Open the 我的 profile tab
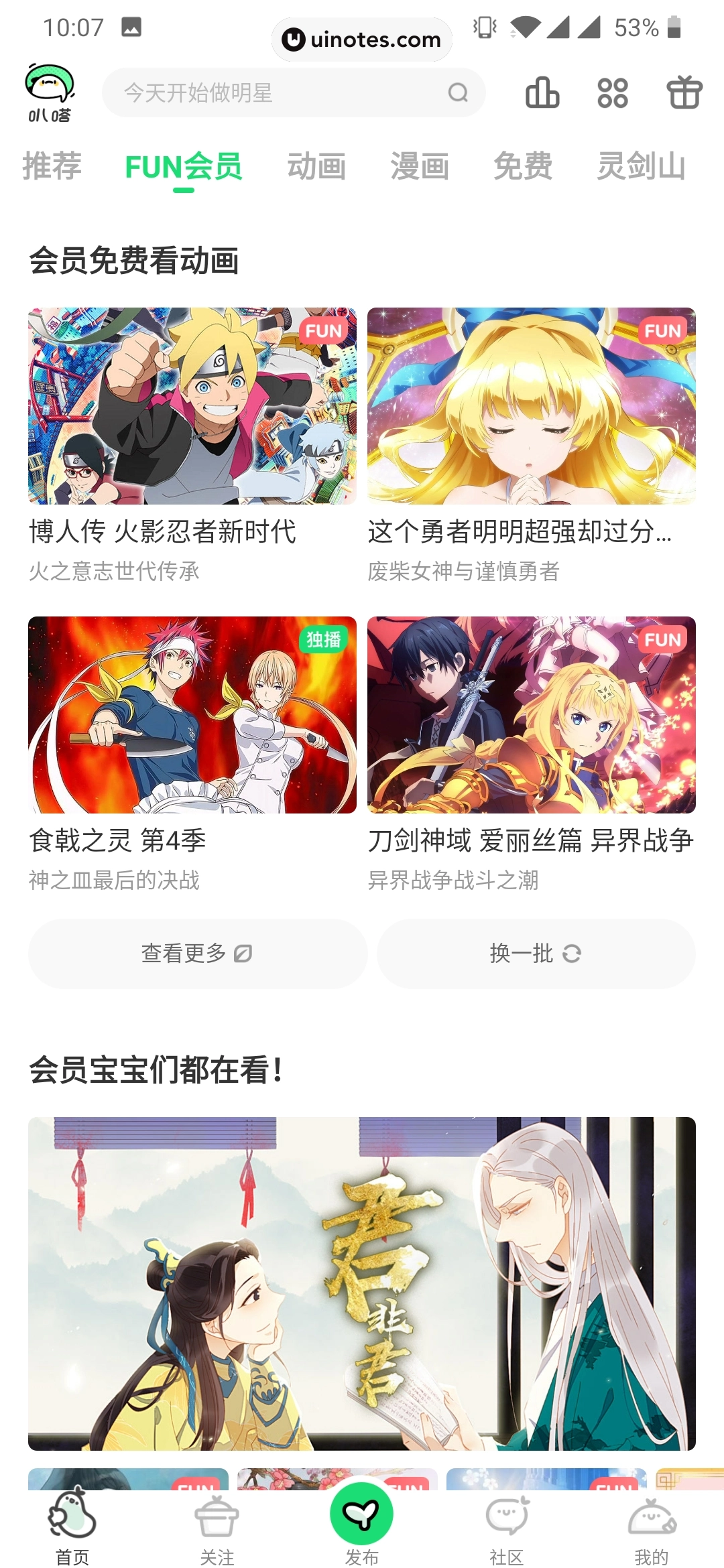 652,1530
